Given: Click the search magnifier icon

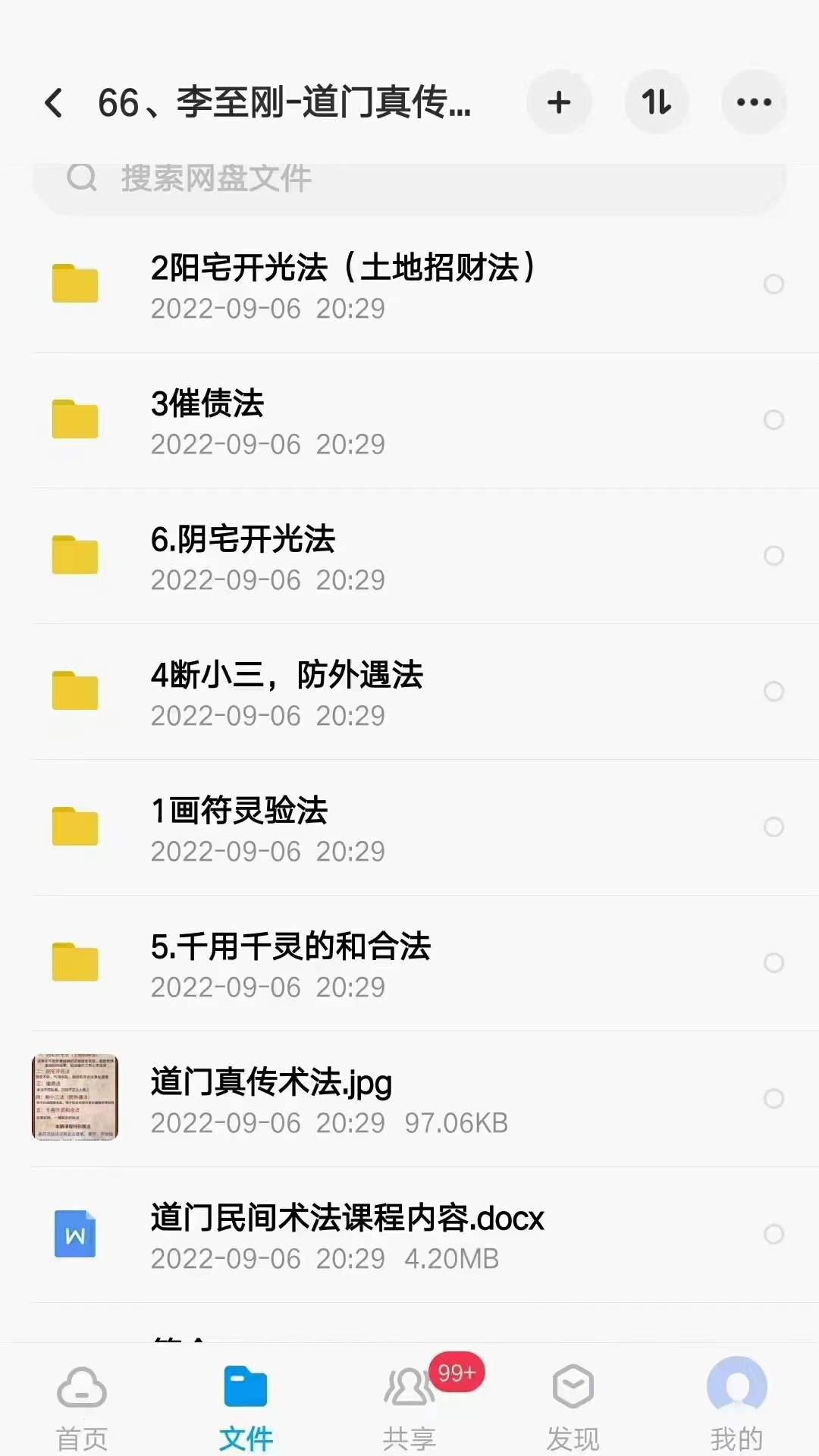Looking at the screenshot, I should [x=82, y=178].
